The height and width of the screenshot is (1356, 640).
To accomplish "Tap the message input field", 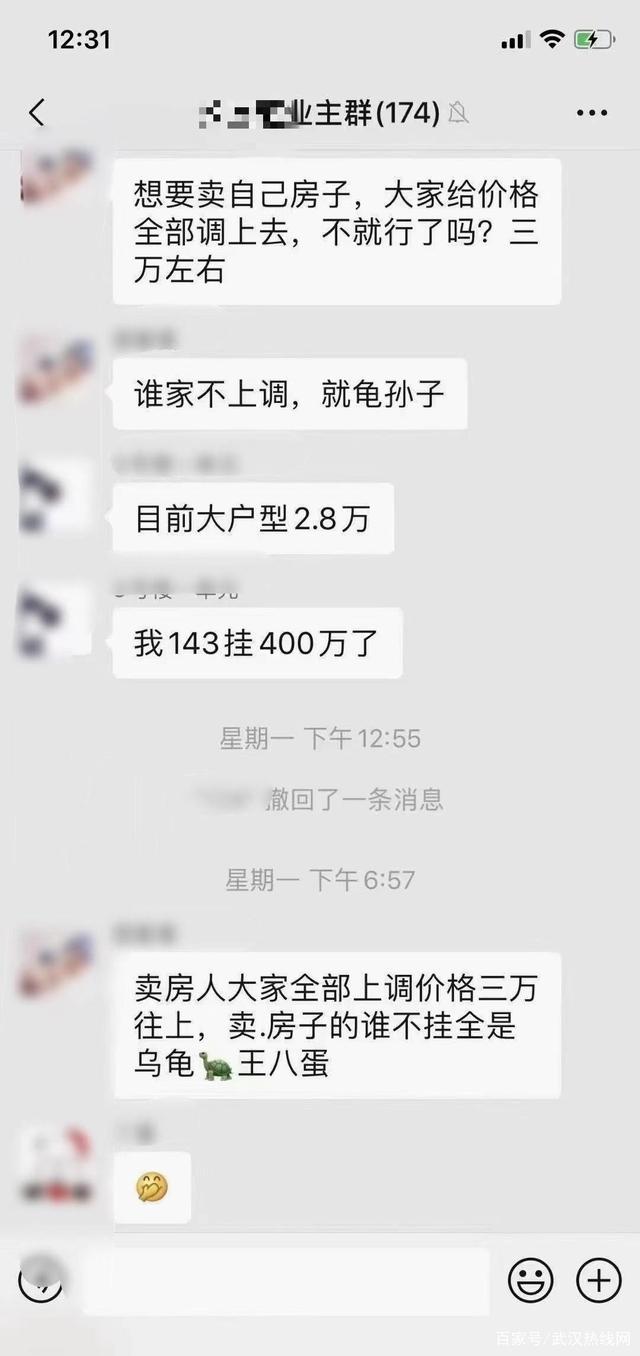I will pyautogui.click(x=285, y=1279).
